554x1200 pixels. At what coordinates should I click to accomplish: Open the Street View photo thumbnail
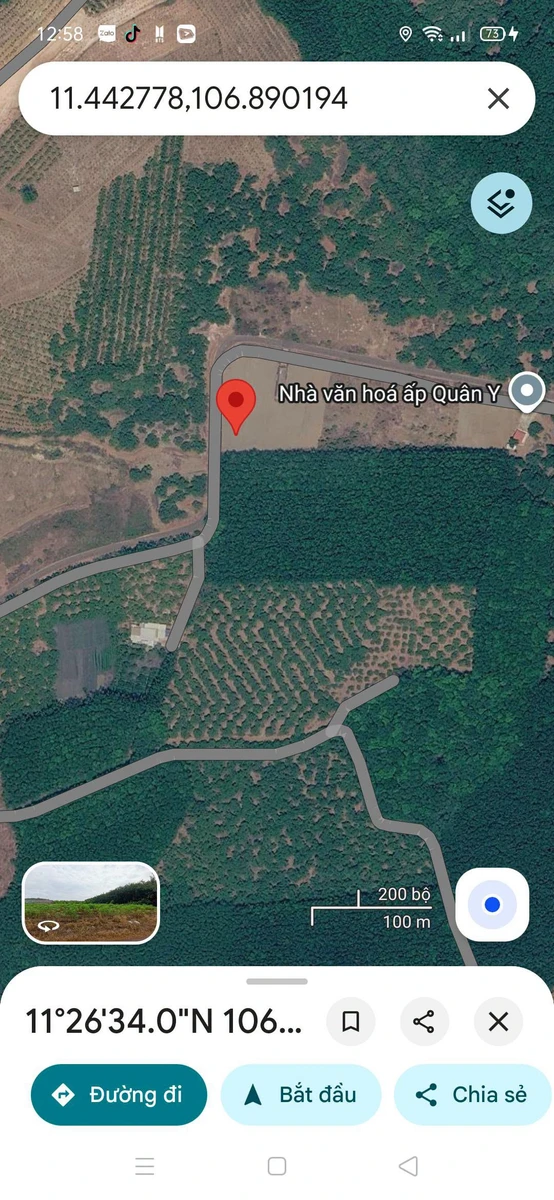[91, 903]
